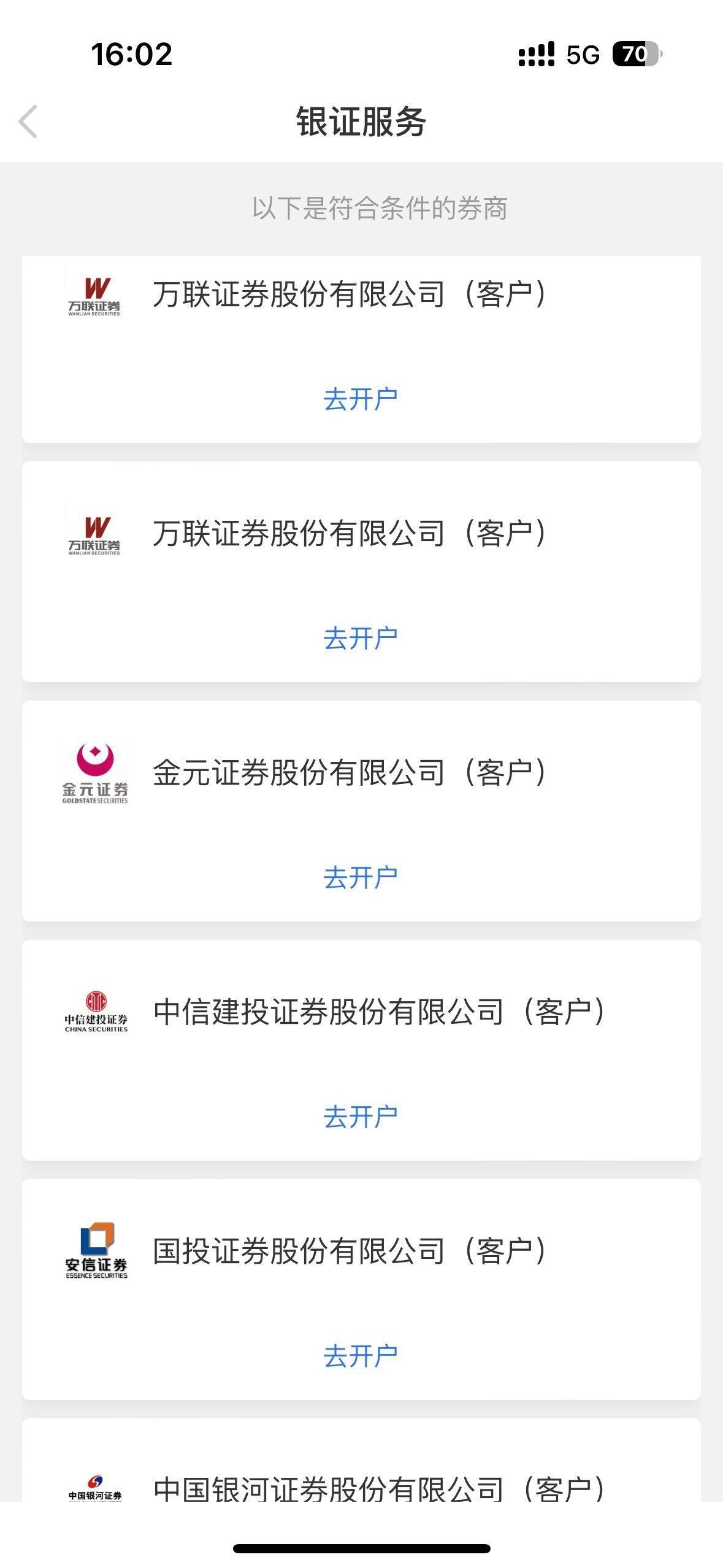Open the 中国银河证券股份有限公司 card
The height and width of the screenshot is (1568, 723).
pos(361,1460)
